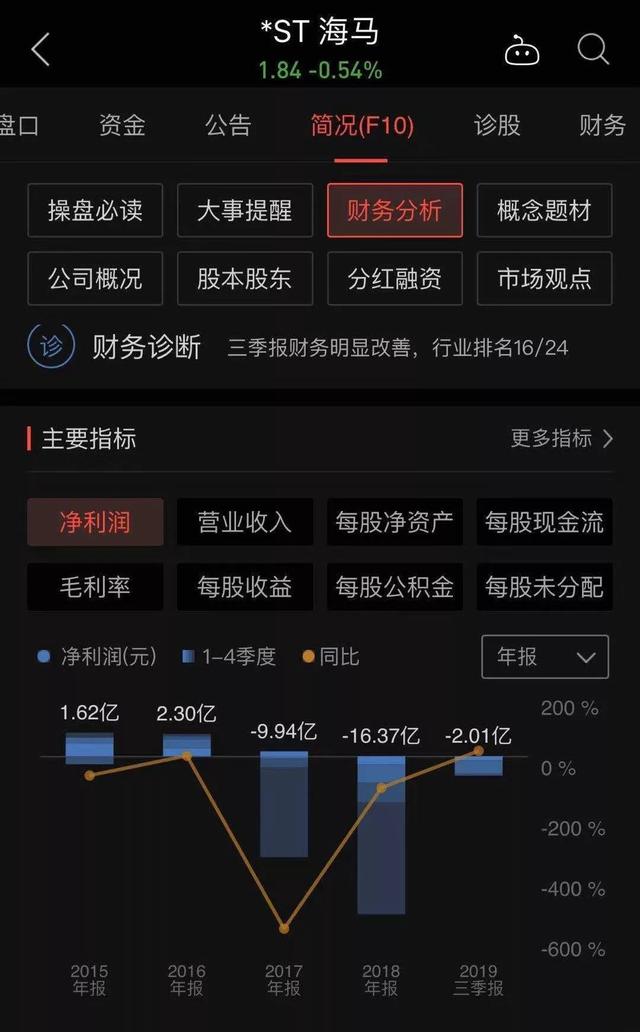Select the 操盘必读 section
640x1032 pixels.
pos(95,210)
